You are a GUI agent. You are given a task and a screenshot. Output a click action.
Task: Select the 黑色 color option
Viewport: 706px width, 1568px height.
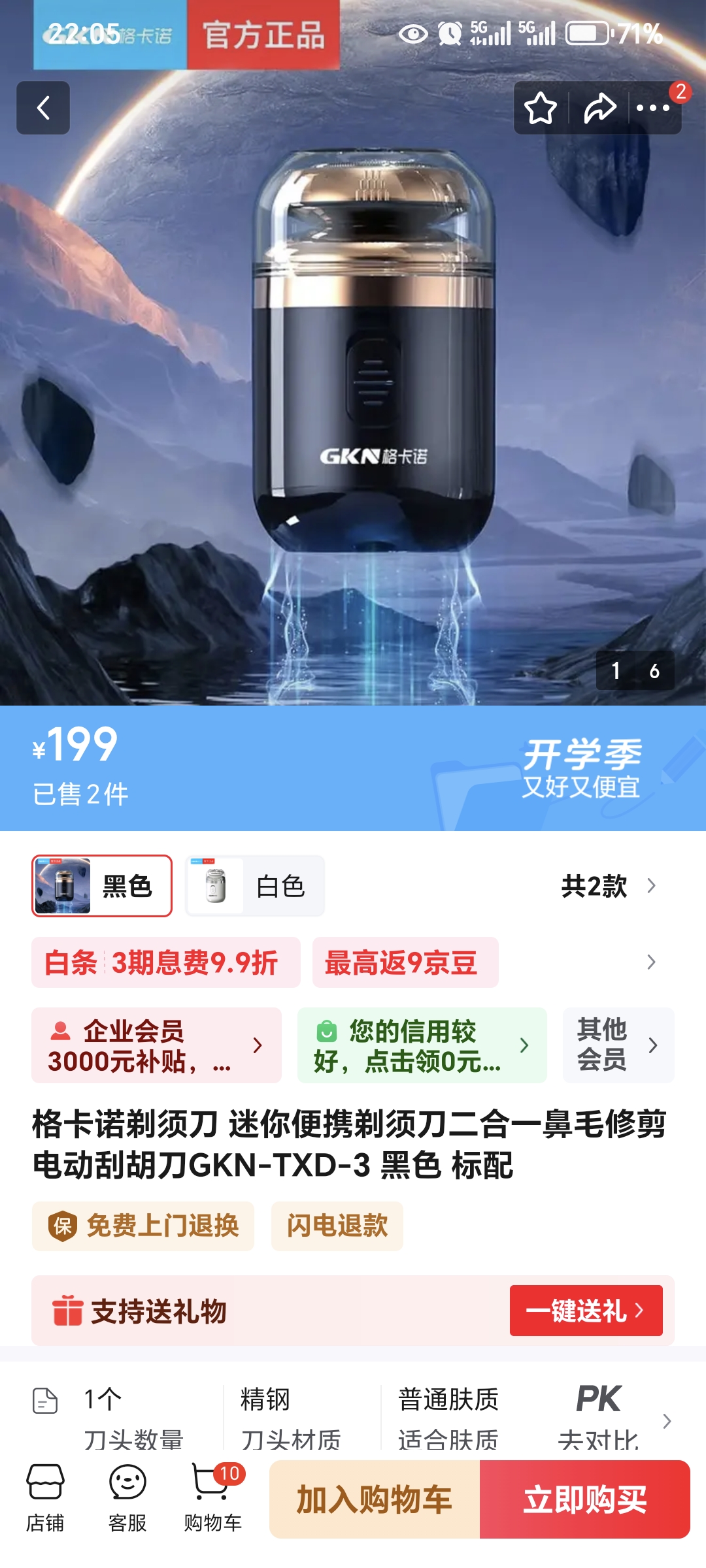click(102, 886)
